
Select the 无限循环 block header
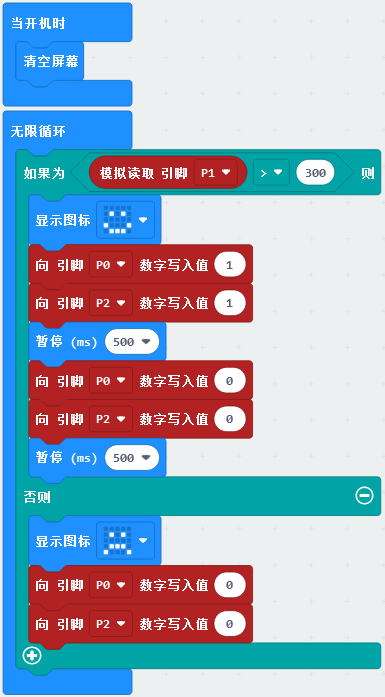coord(38,132)
